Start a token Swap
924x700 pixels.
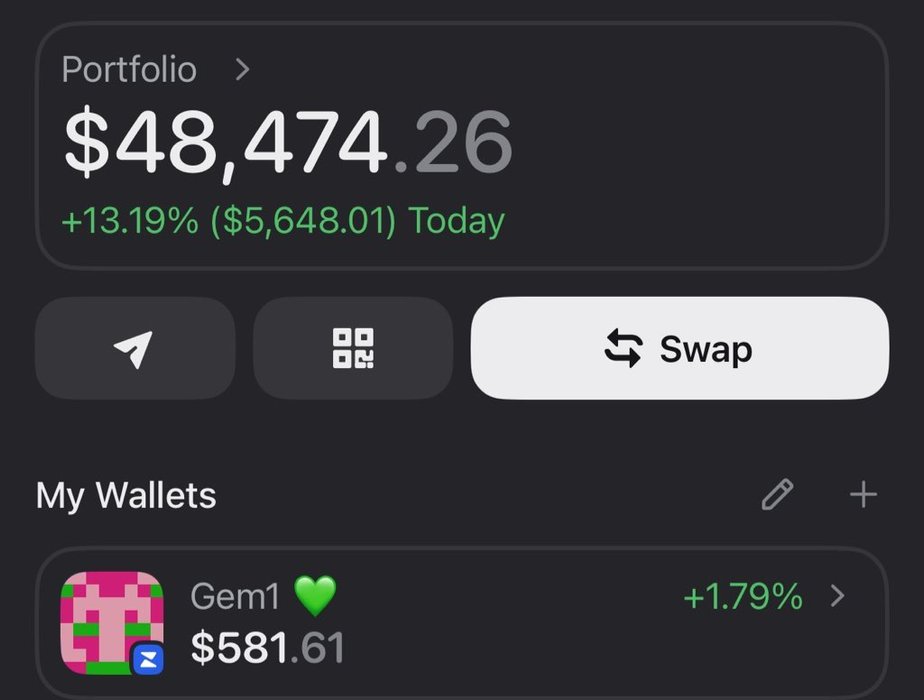[679, 349]
